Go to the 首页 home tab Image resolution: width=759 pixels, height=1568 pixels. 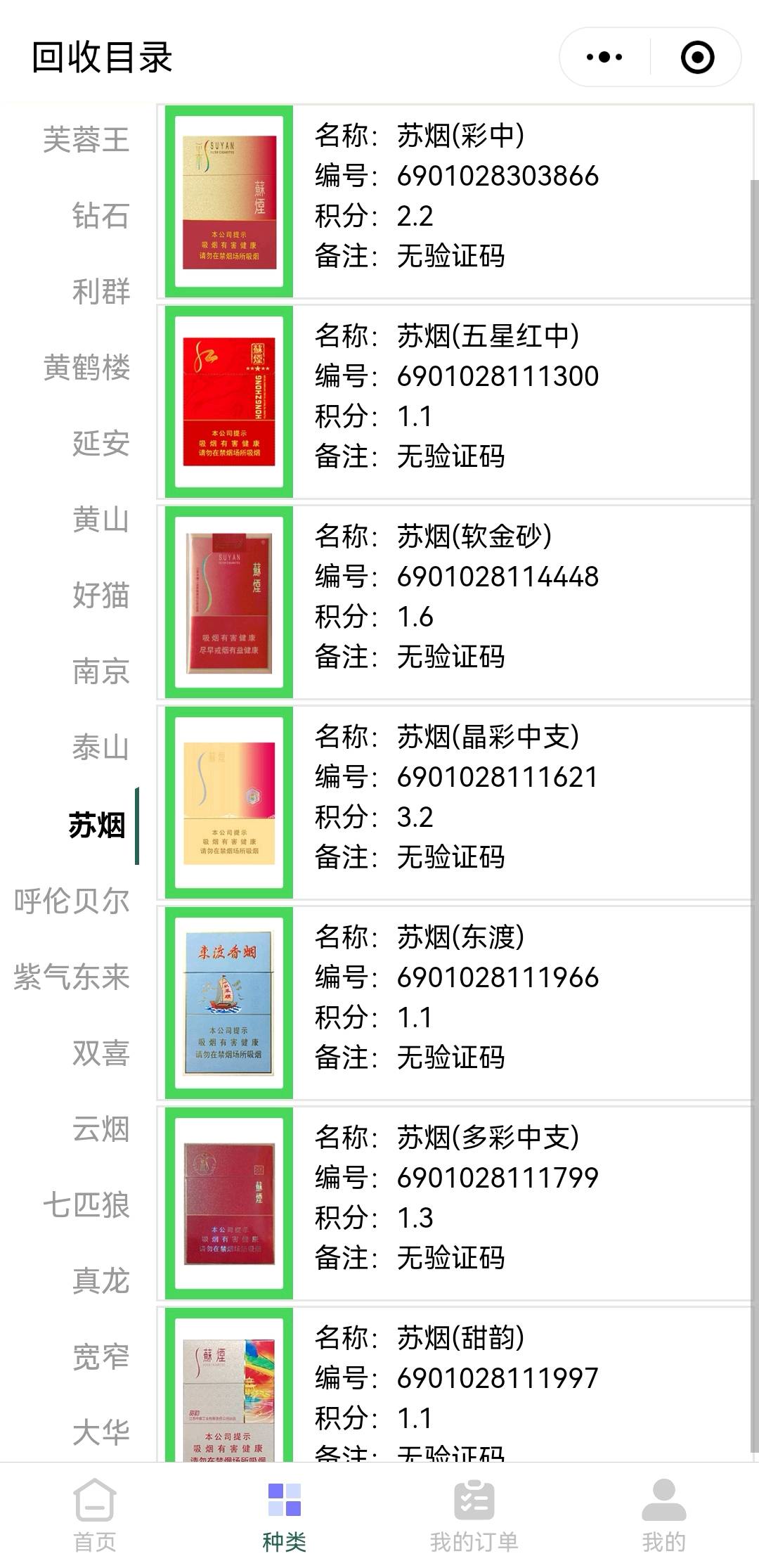tap(95, 1515)
